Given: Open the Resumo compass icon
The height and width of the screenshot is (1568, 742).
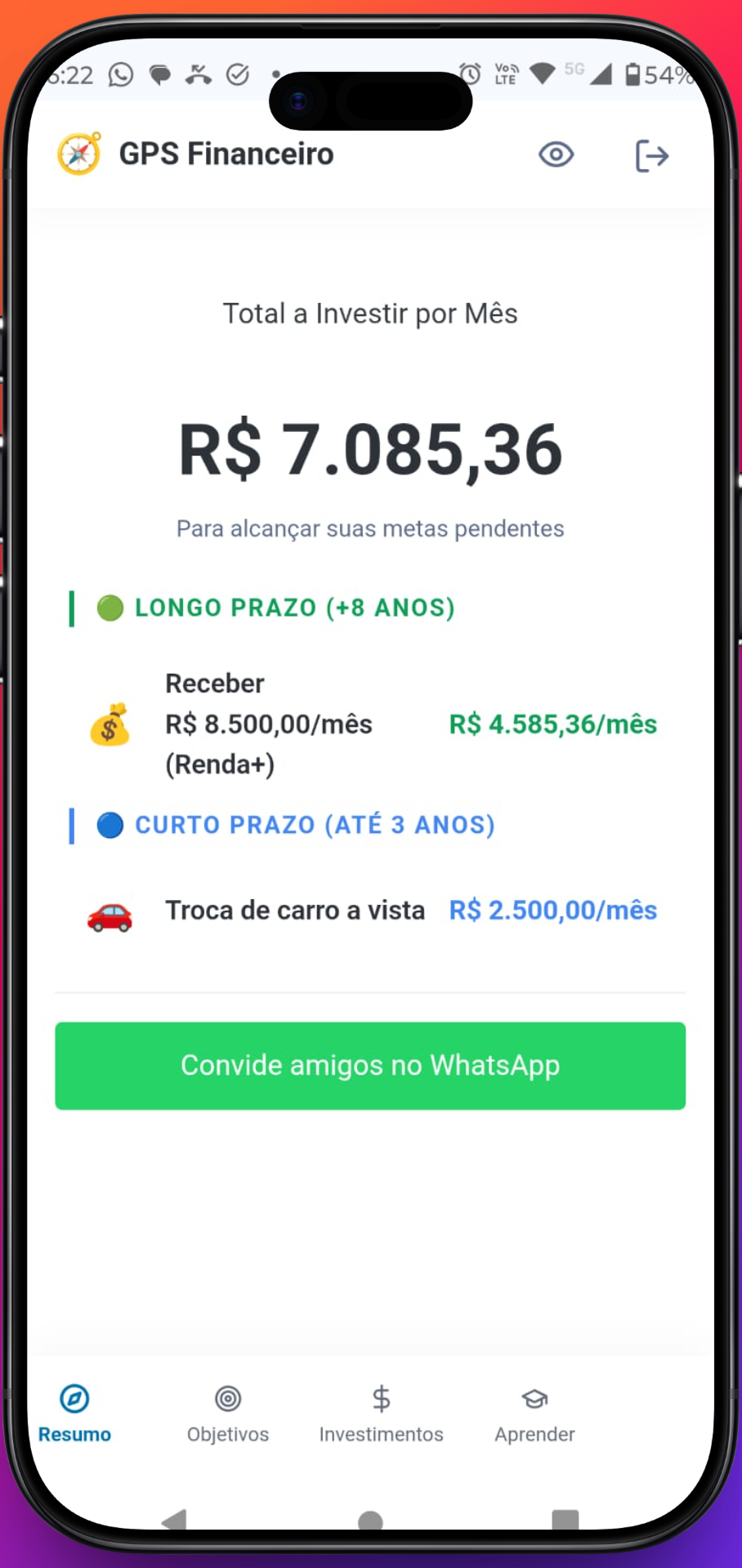Looking at the screenshot, I should (x=74, y=1399).
